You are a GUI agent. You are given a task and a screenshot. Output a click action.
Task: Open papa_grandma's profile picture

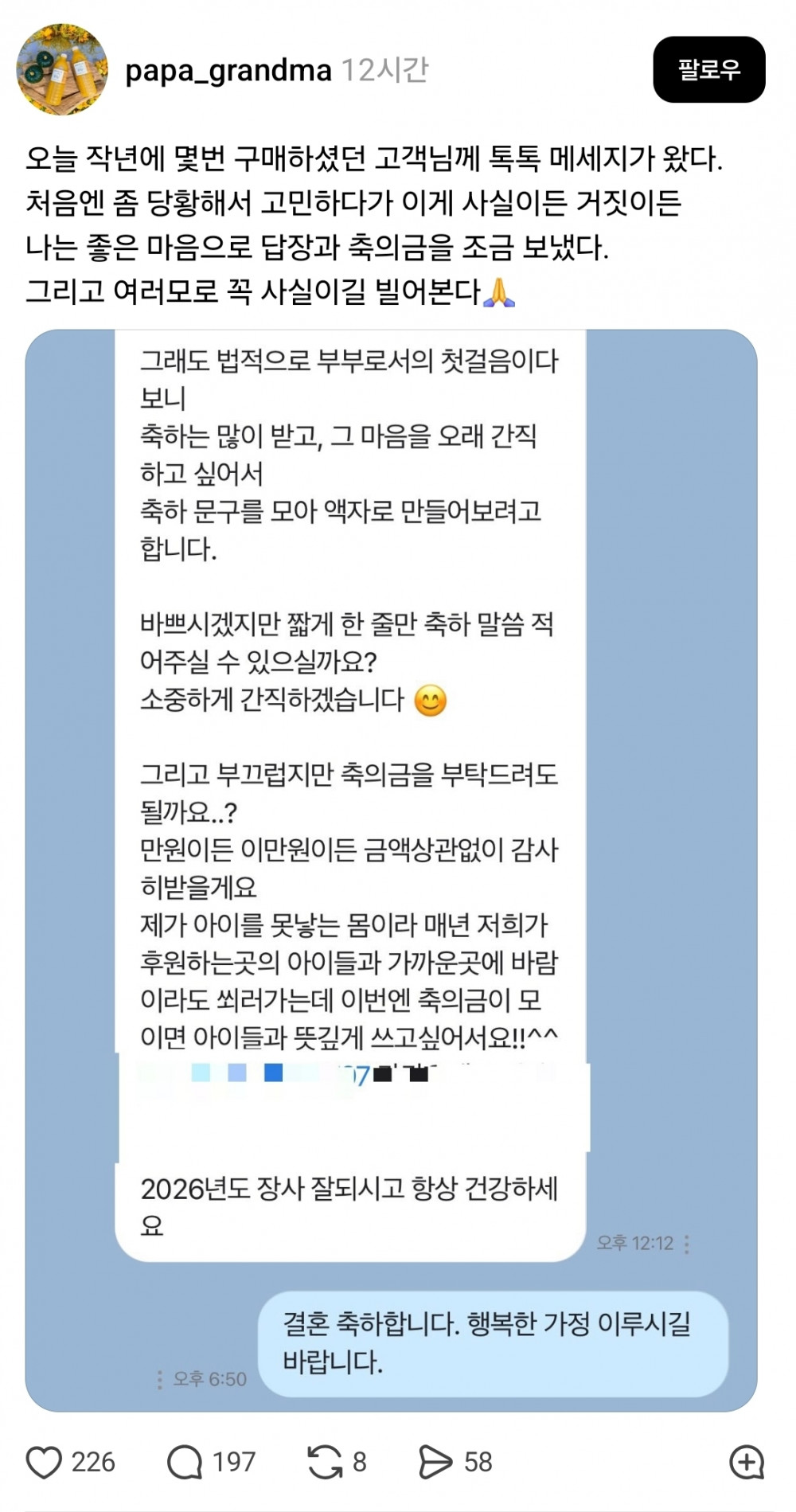[62, 69]
